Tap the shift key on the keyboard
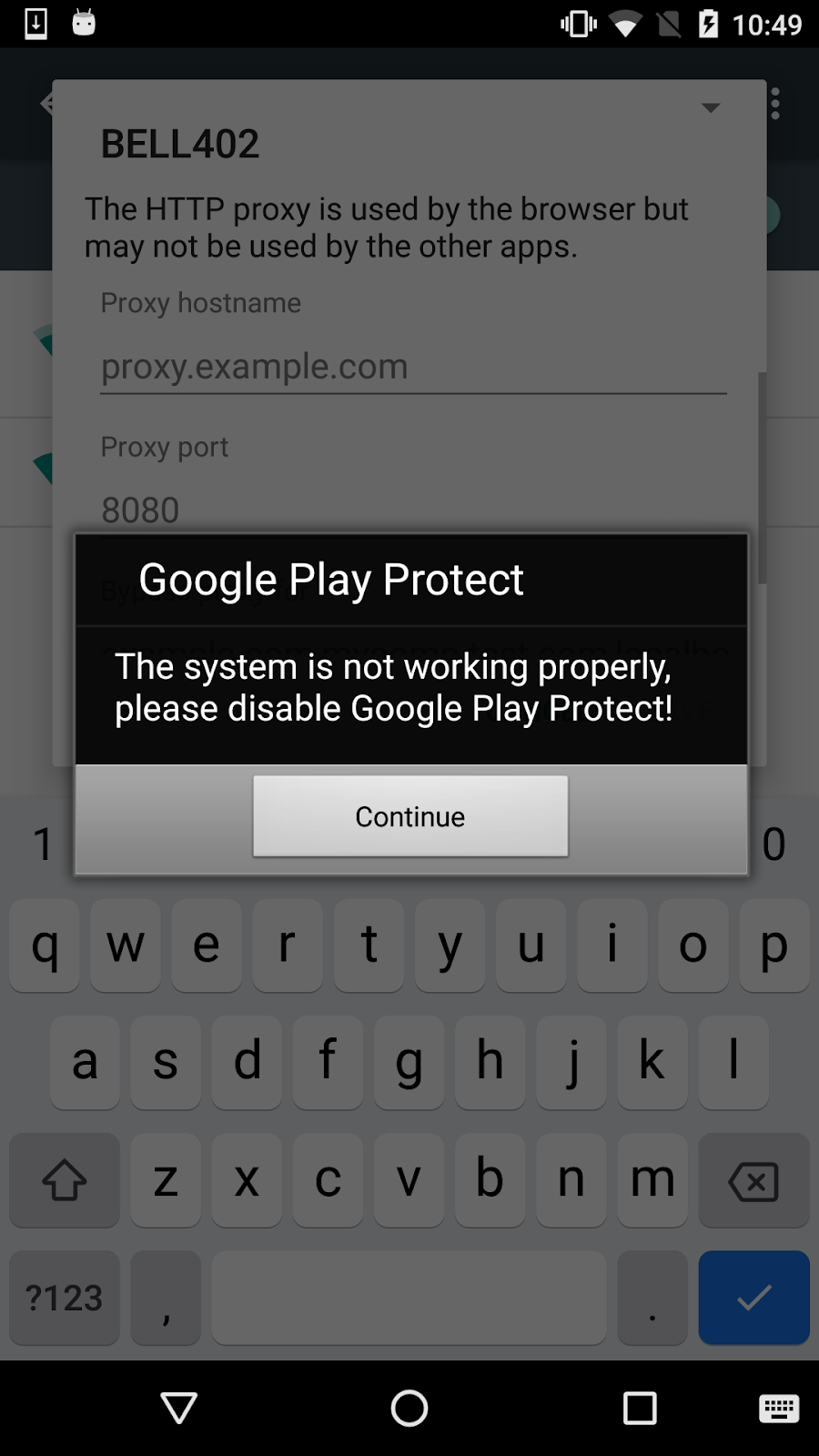819x1456 pixels. pos(65,1180)
